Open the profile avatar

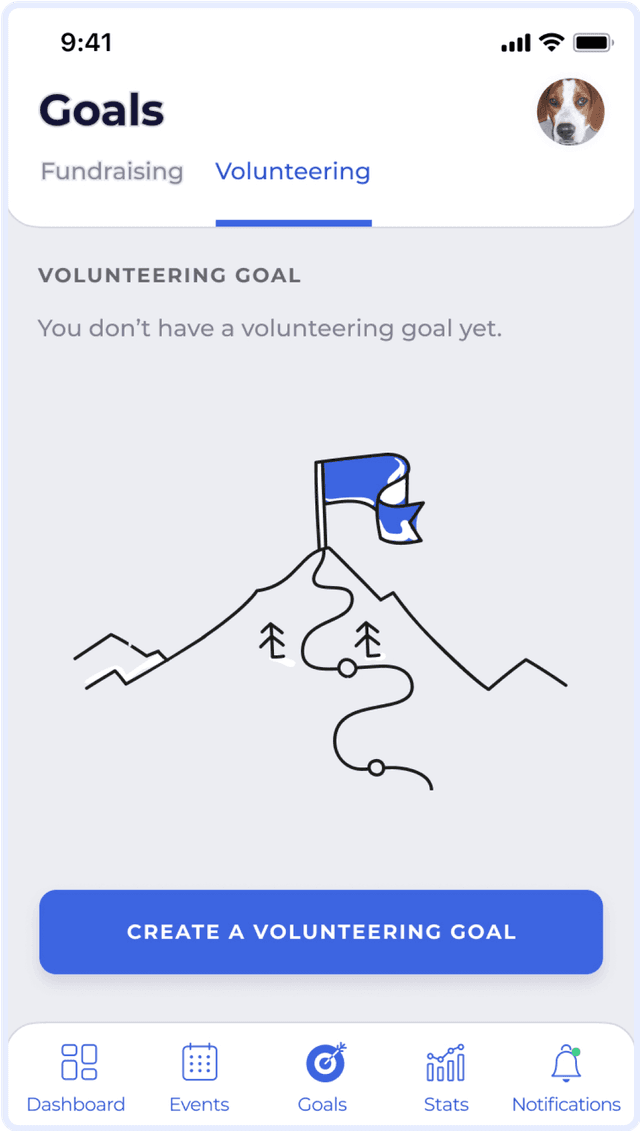(x=571, y=112)
